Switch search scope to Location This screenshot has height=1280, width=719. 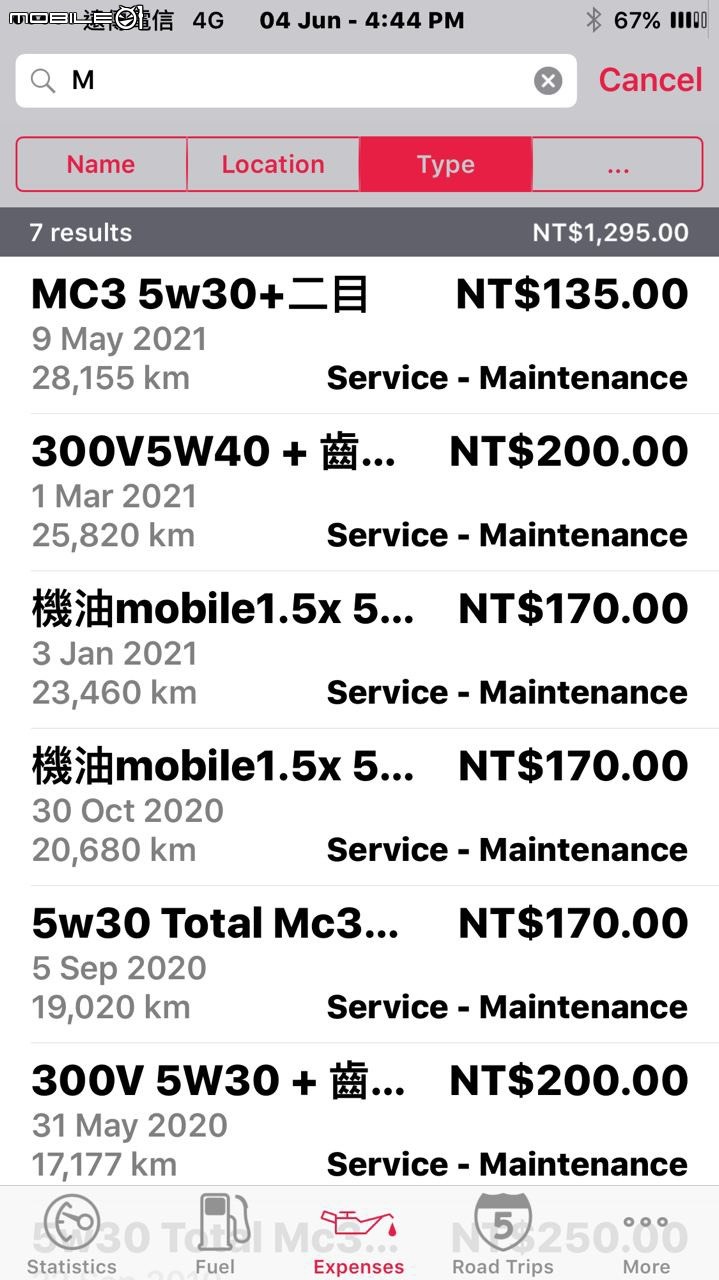click(273, 164)
